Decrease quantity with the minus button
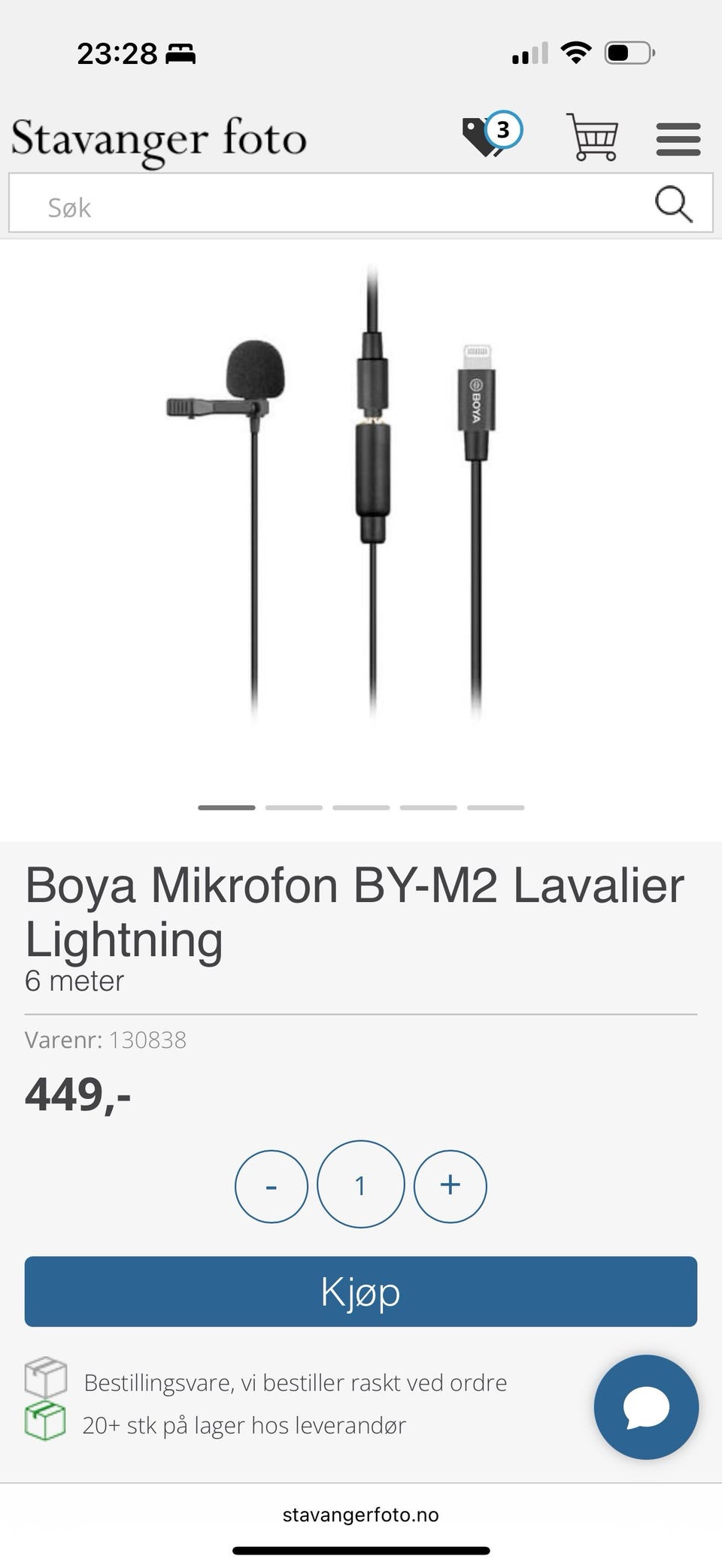722x1568 pixels. point(272,1186)
